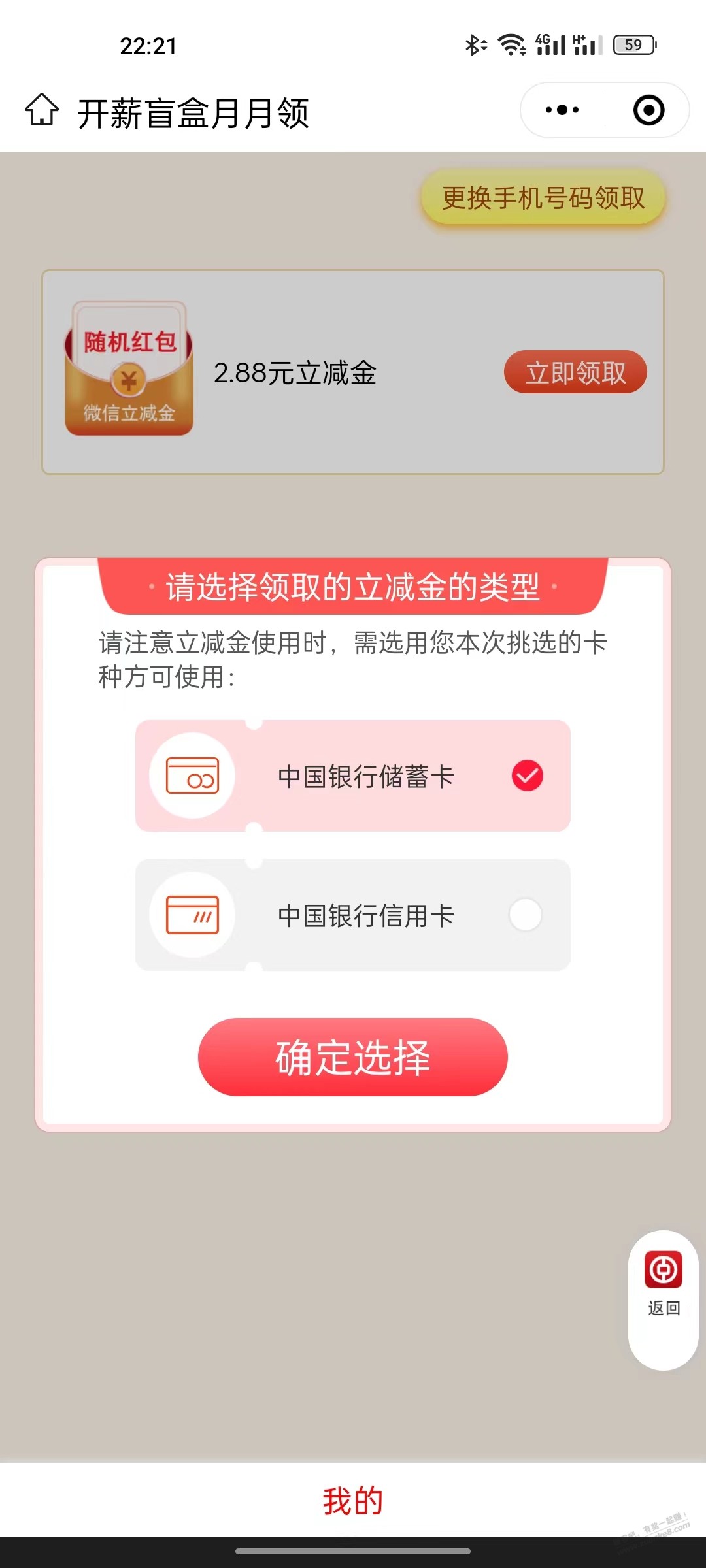Close the mini program via circle icon

(x=648, y=110)
